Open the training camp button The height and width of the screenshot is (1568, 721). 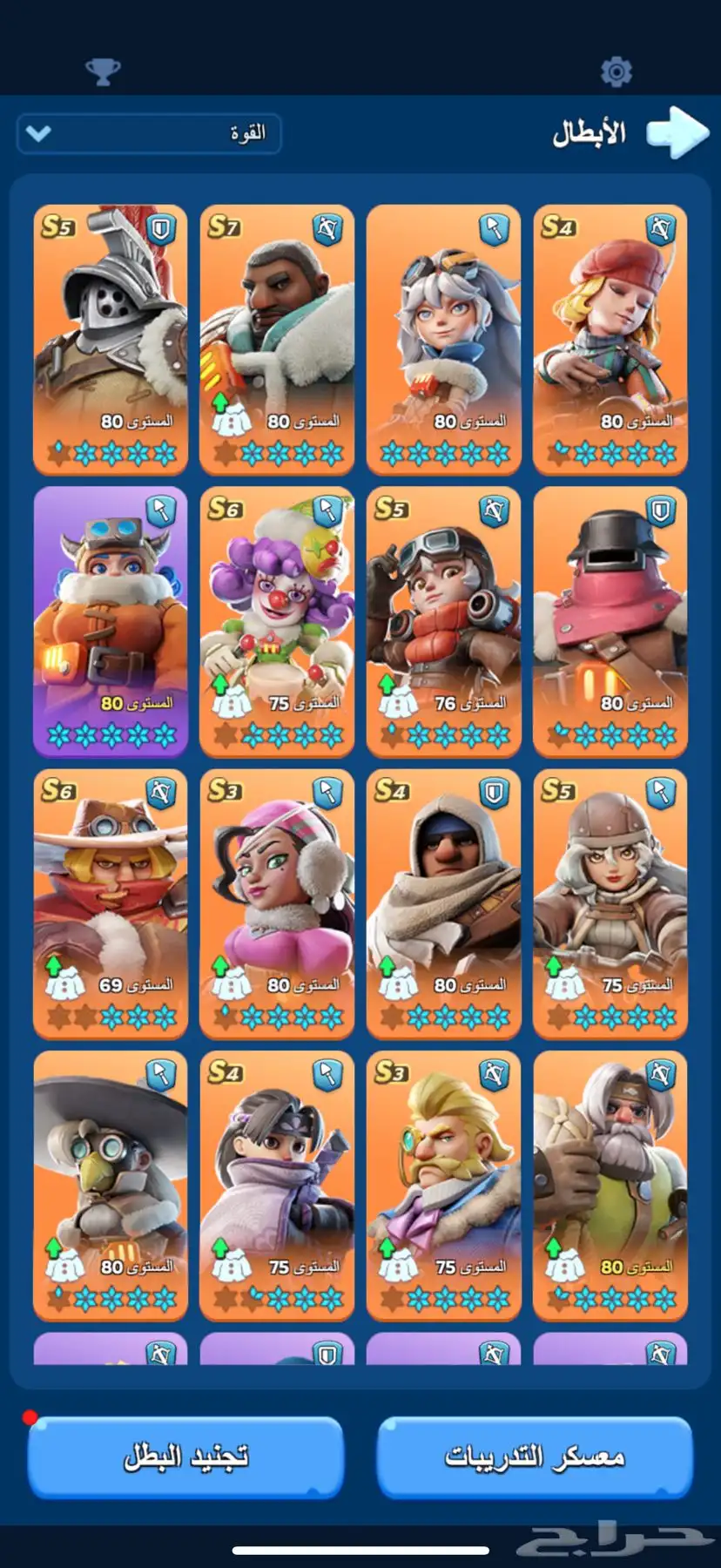coord(535,1456)
